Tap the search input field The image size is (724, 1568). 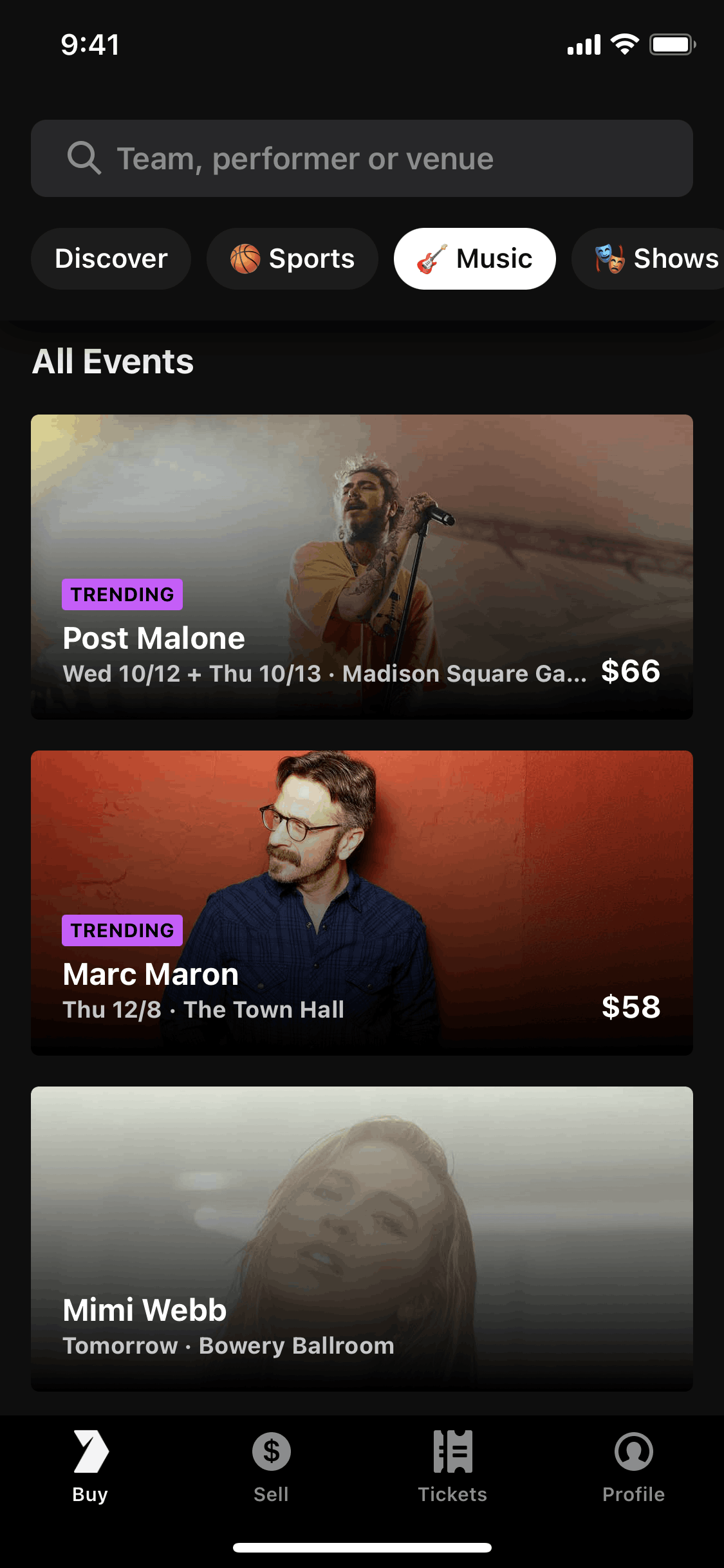362,158
